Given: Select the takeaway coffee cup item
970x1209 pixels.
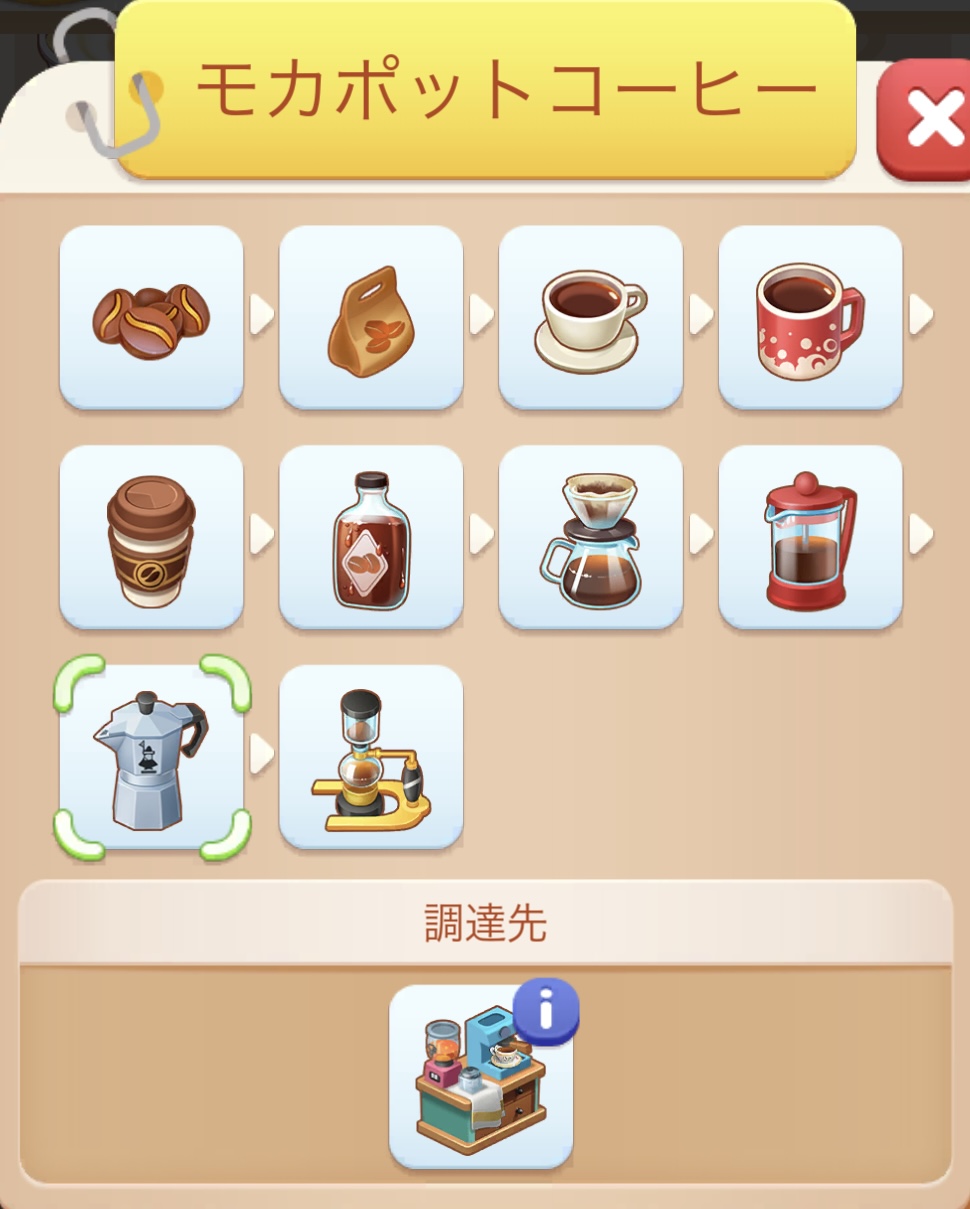Looking at the screenshot, I should (151, 537).
